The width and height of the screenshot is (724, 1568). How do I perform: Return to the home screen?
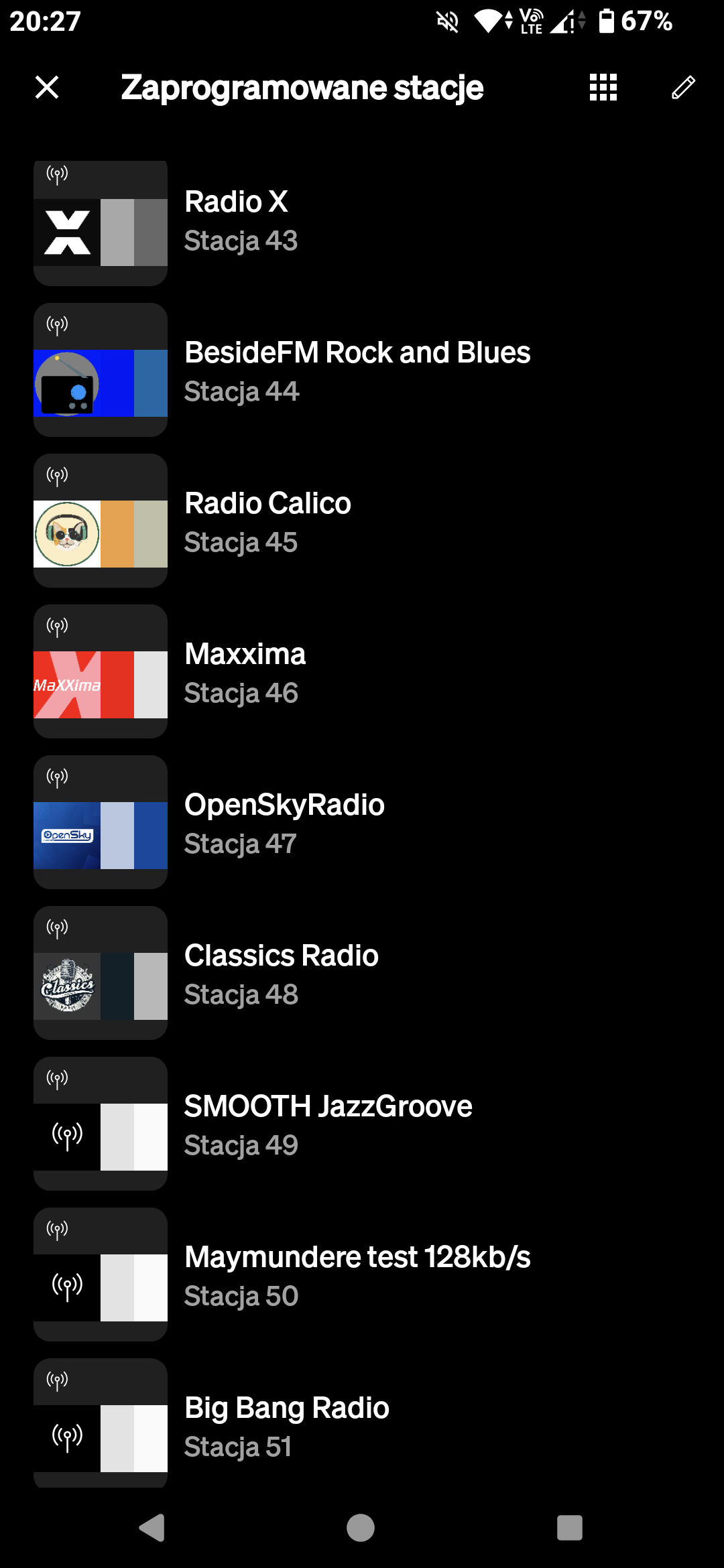(x=361, y=1528)
